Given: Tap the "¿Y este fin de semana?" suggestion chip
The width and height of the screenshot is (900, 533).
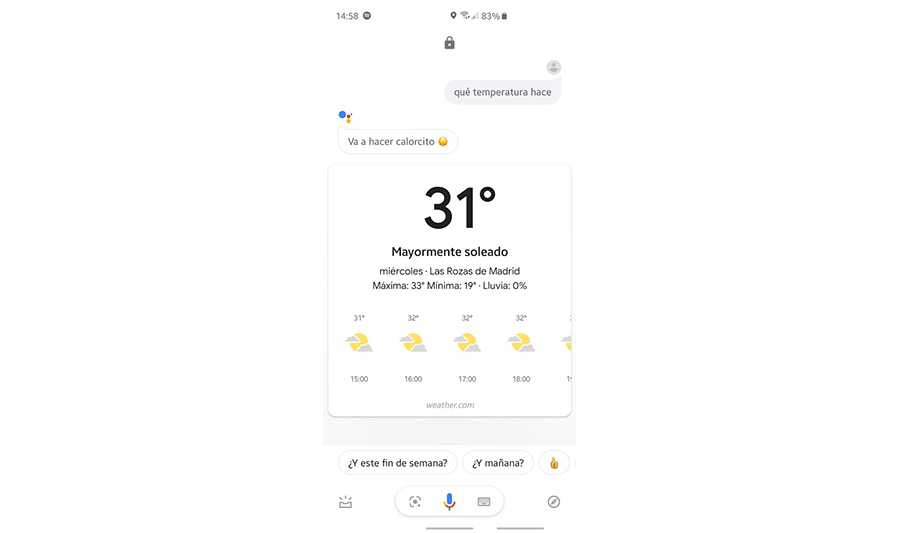Looking at the screenshot, I should (397, 463).
